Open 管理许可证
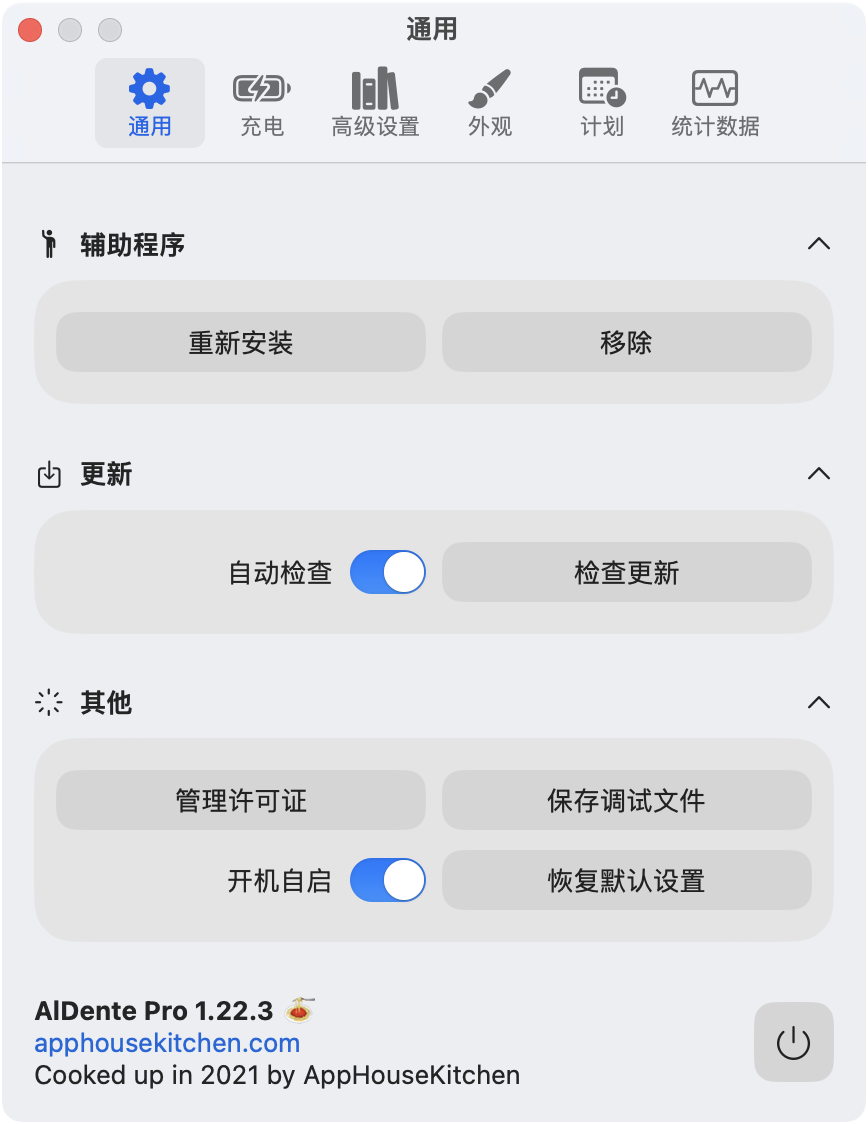This screenshot has width=868, height=1124. tap(241, 800)
